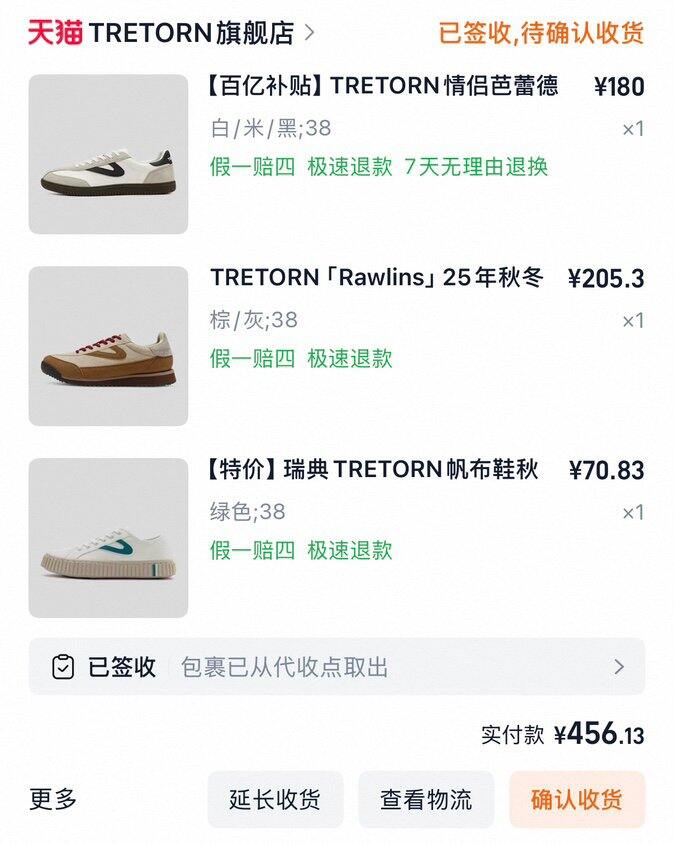Viewport: 674px width, 844px height.
Task: Confirm receipt with 确认收货
Action: [x=576, y=799]
